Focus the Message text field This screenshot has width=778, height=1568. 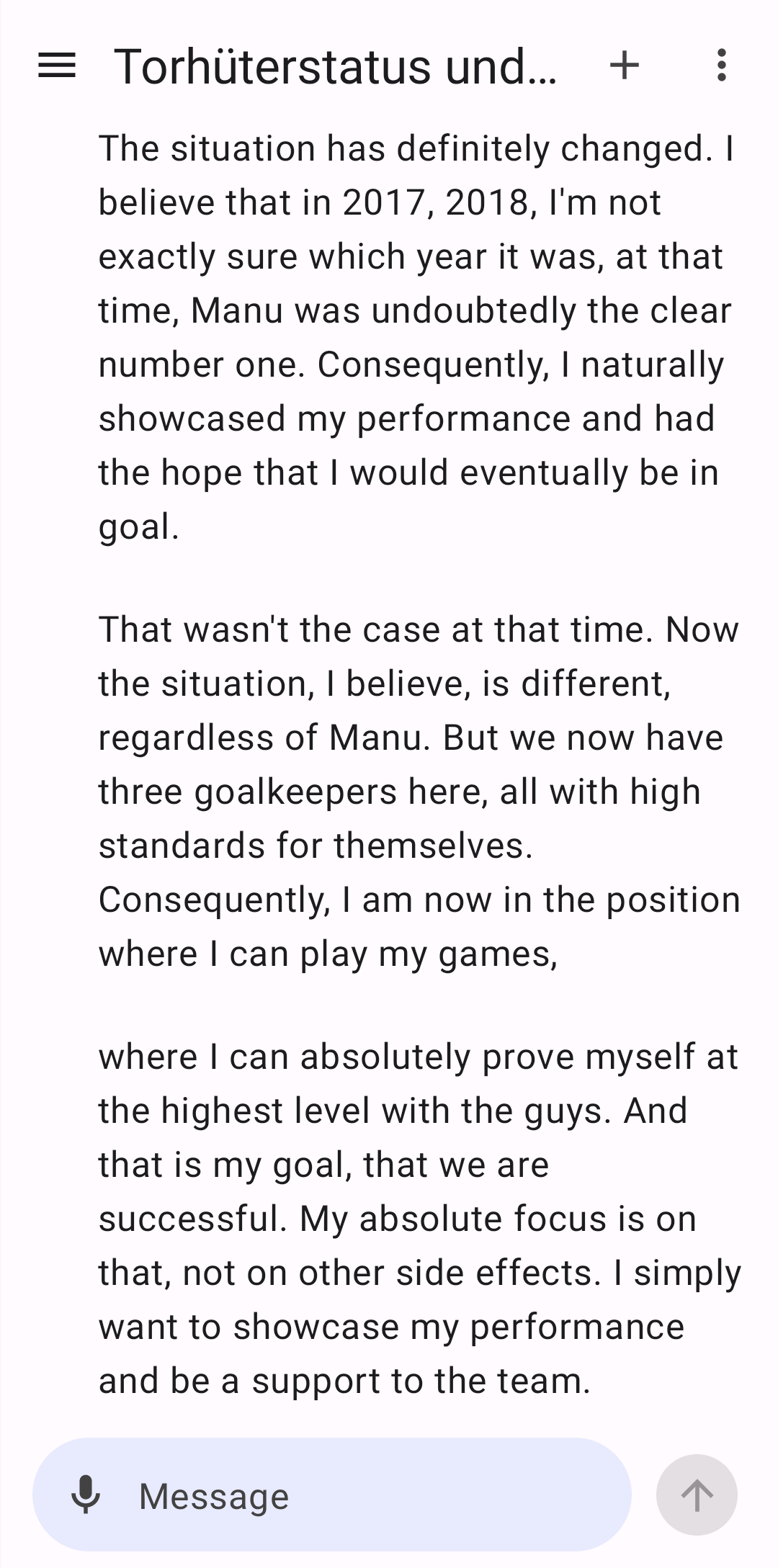tap(332, 1495)
